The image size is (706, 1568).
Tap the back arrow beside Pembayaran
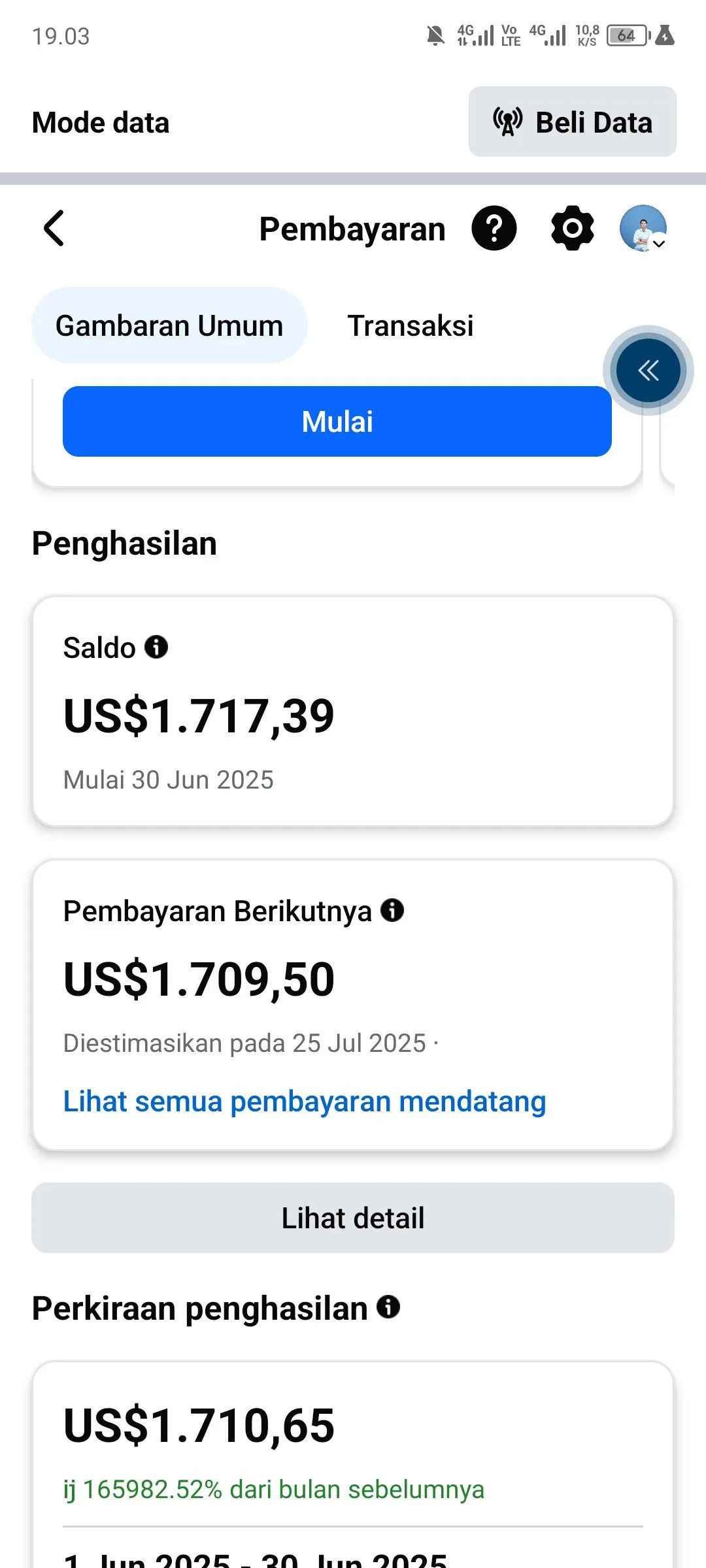54,228
